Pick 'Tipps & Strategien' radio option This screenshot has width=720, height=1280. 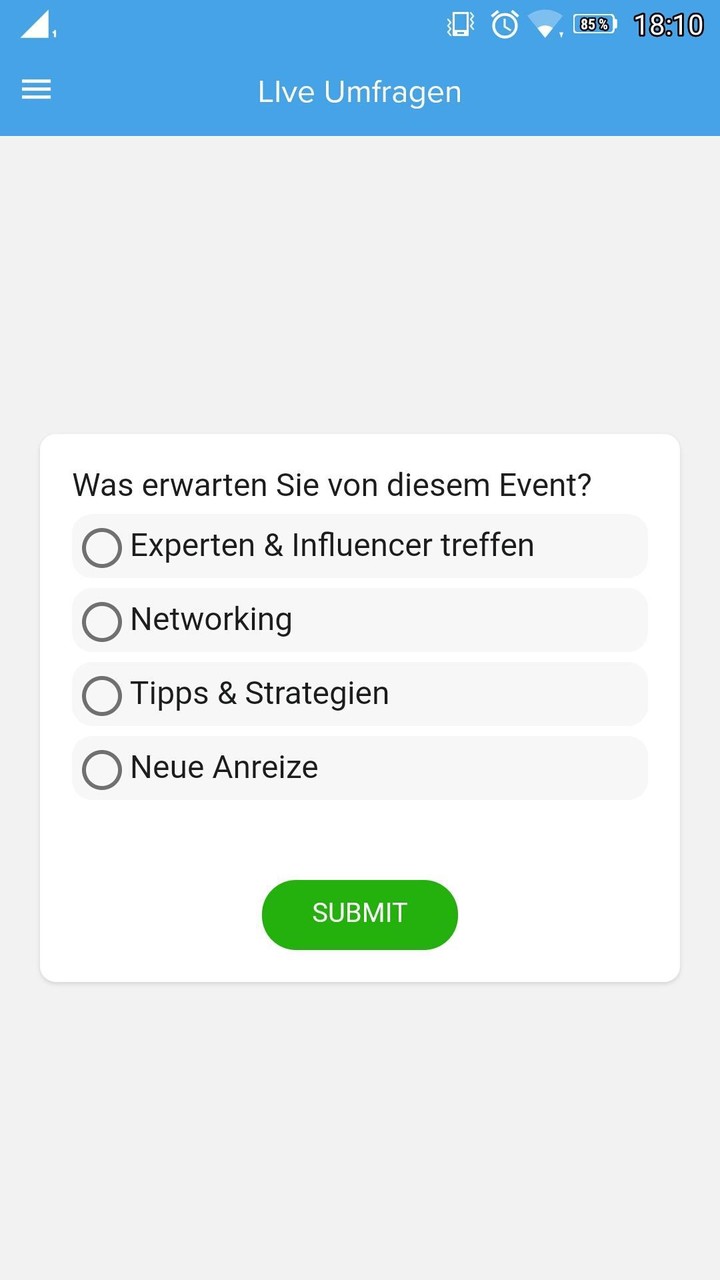[x=102, y=695]
